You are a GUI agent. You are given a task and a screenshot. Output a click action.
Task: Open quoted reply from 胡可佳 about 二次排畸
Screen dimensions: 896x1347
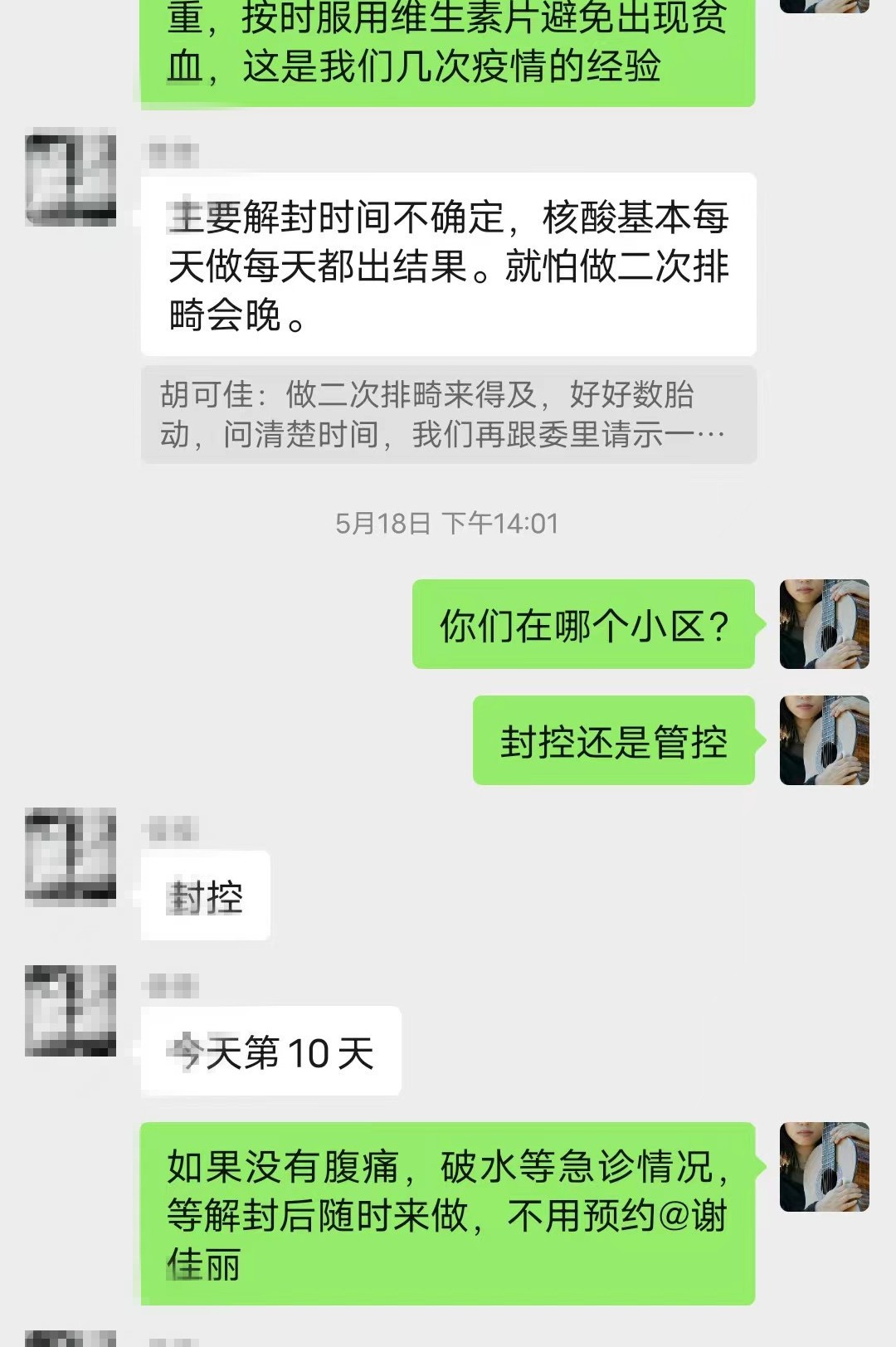tap(448, 414)
